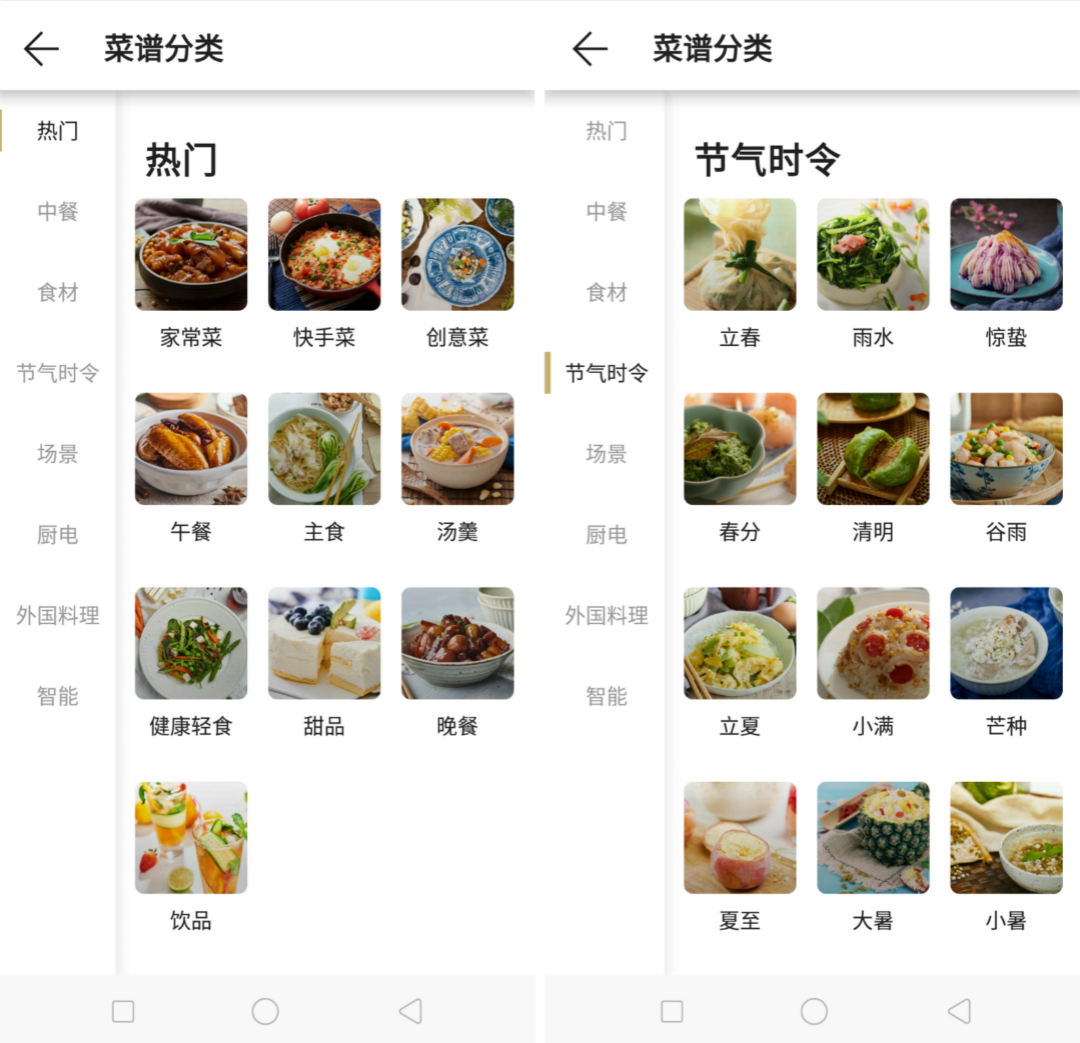Choose the 芒种 tile
This screenshot has width=1080, height=1043.
[1006, 643]
